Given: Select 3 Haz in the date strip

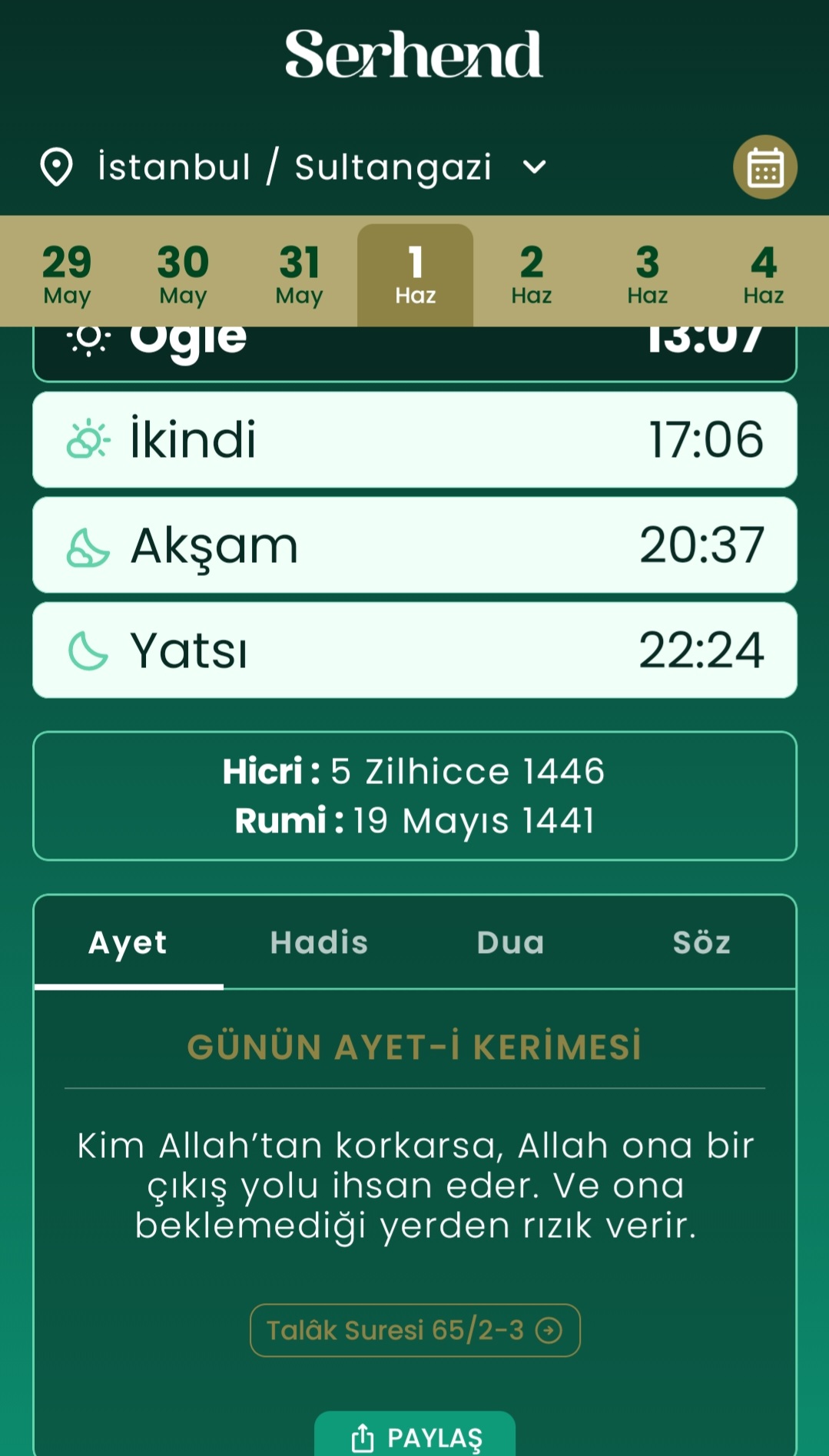Looking at the screenshot, I should click(x=647, y=274).
